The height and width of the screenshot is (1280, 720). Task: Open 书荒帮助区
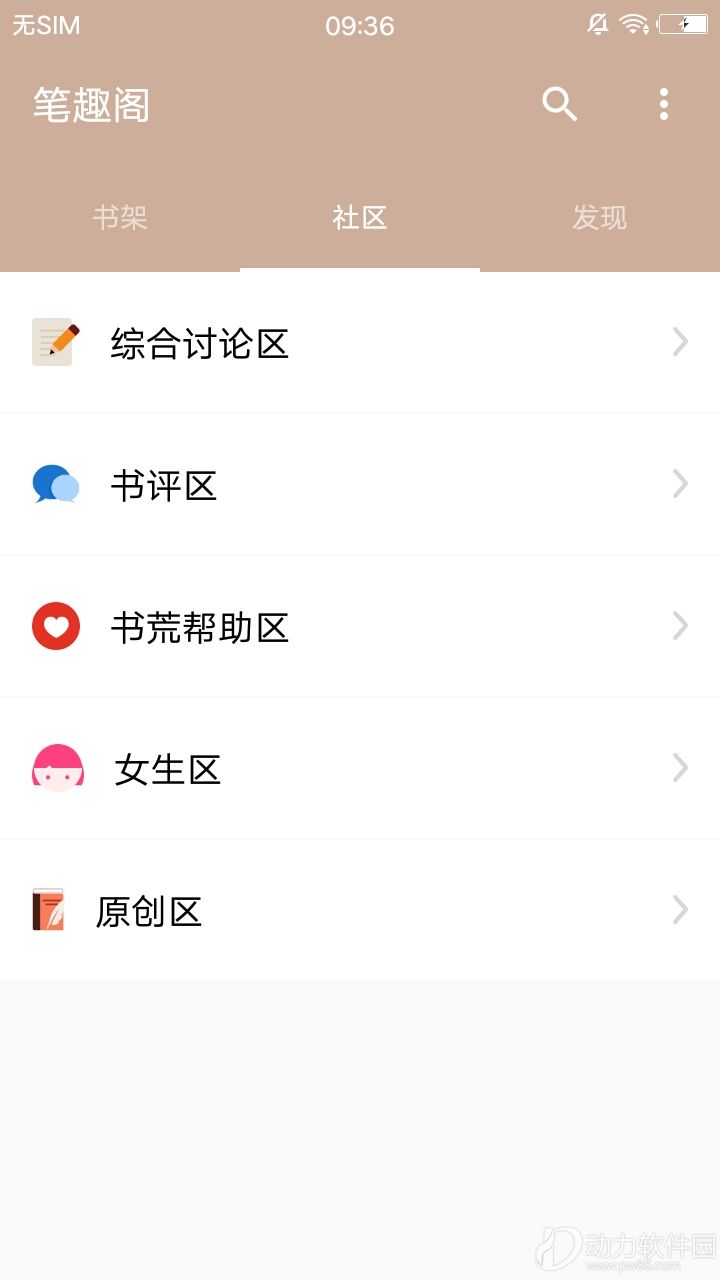pos(360,626)
